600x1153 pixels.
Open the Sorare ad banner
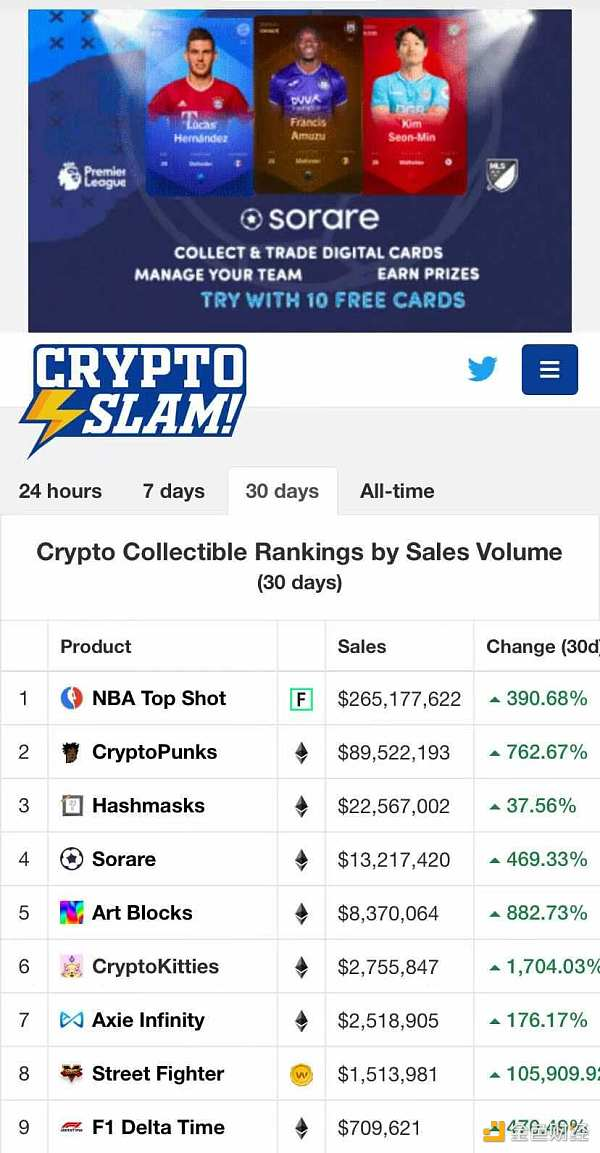point(300,170)
